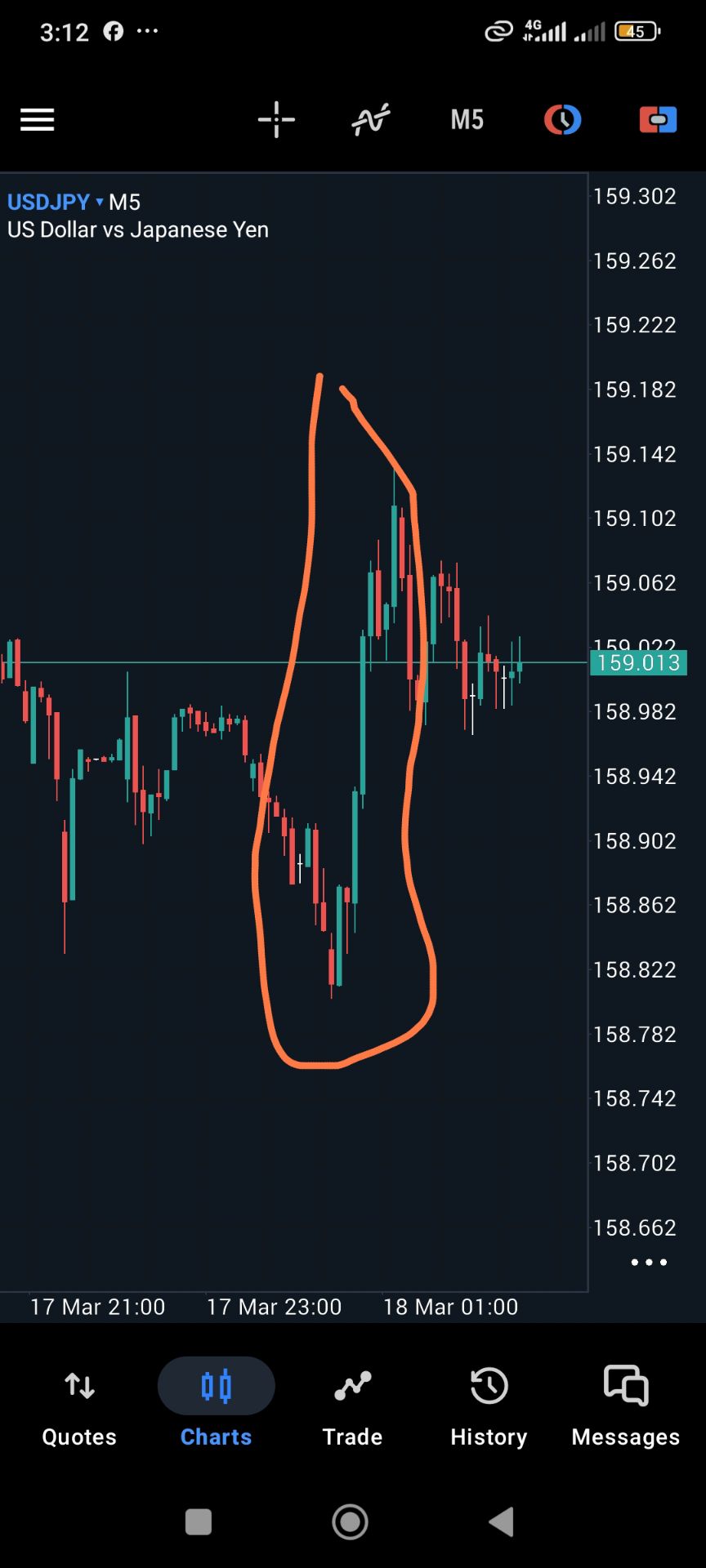Activate the crosshair cursor tool
This screenshot has height=1568, width=706.
(276, 120)
